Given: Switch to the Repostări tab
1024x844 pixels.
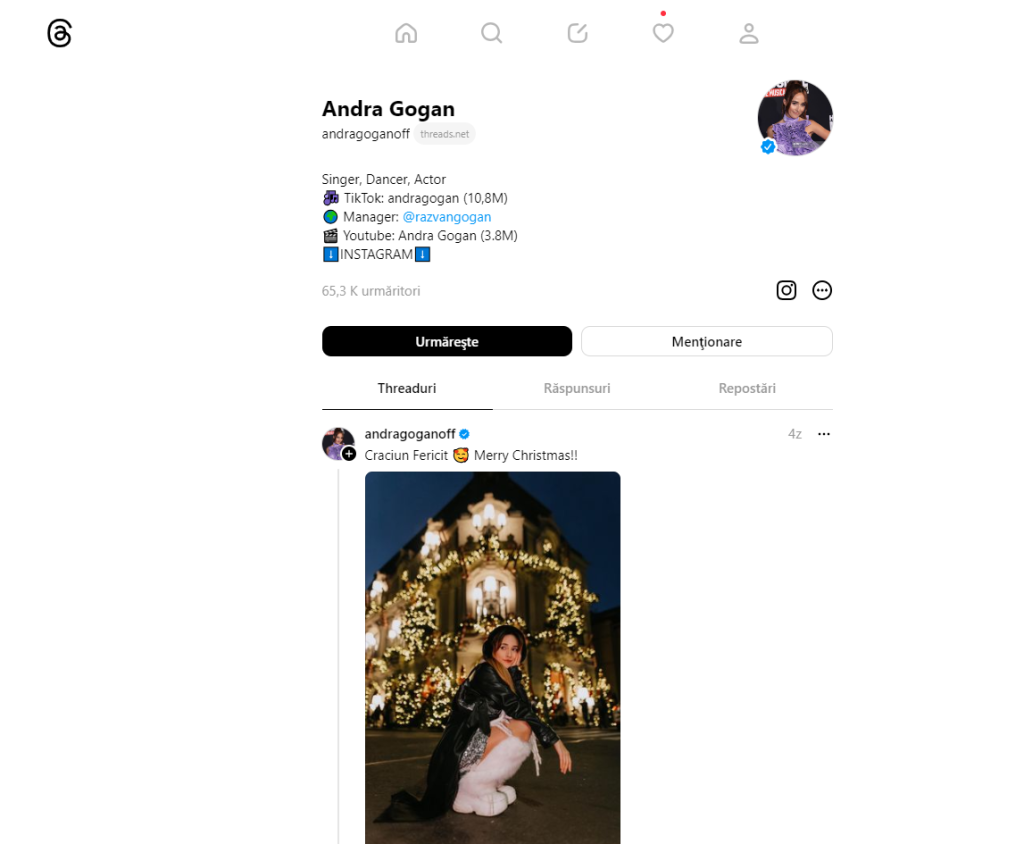Looking at the screenshot, I should click(x=747, y=388).
